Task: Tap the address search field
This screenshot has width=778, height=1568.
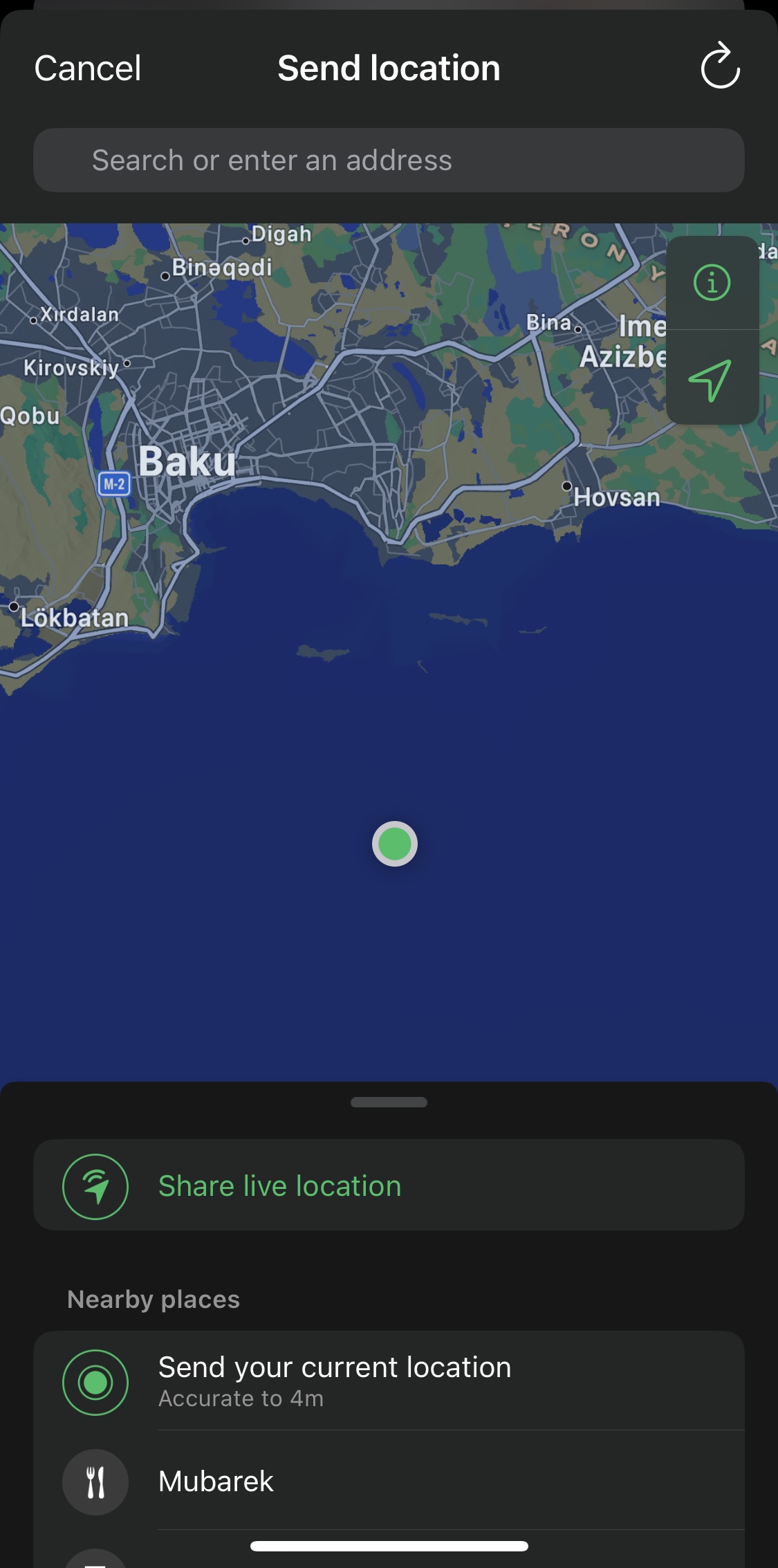Action: tap(389, 160)
